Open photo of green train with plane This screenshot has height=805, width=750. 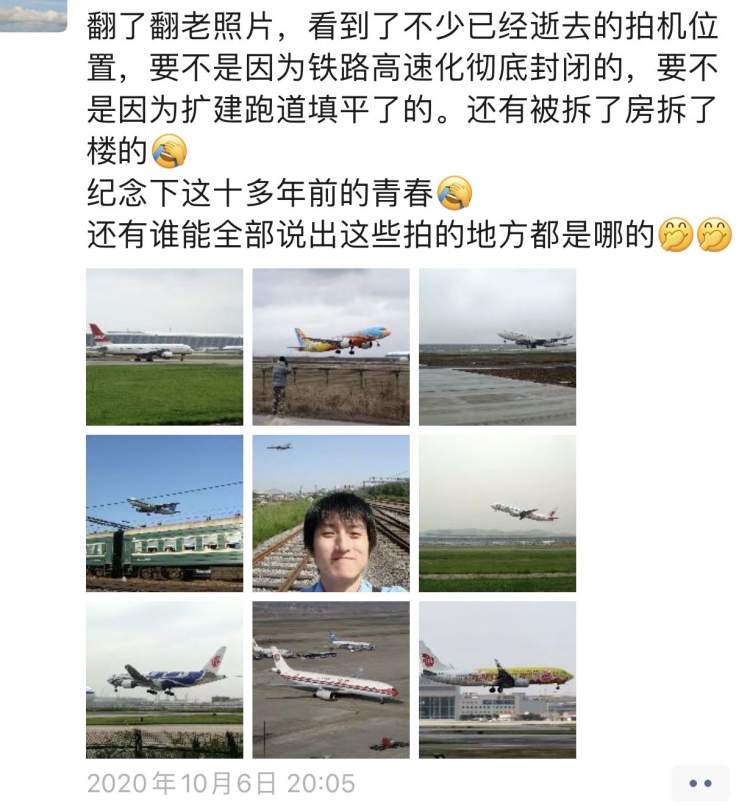pos(164,513)
